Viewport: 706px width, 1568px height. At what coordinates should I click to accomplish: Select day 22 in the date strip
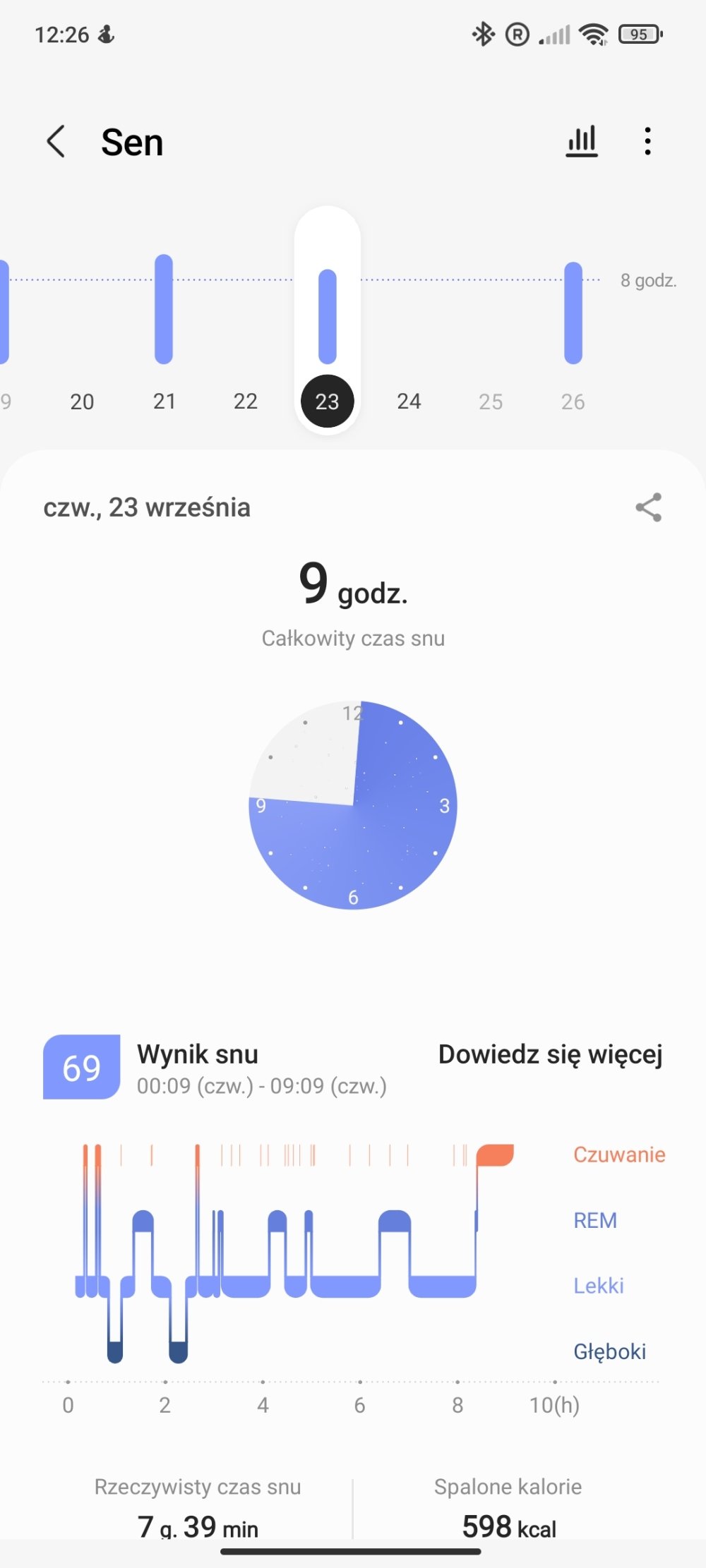coord(246,401)
